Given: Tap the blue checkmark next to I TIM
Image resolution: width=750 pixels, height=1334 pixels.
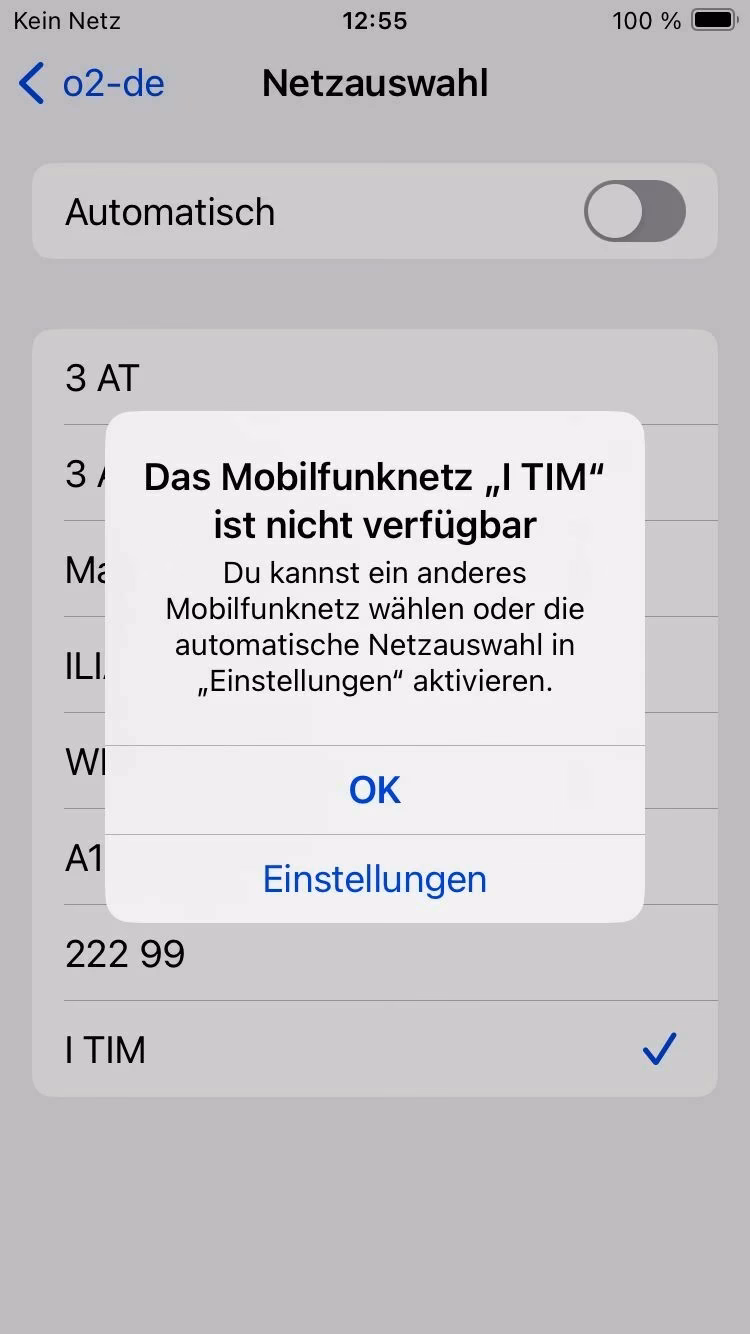Looking at the screenshot, I should [x=659, y=1049].
